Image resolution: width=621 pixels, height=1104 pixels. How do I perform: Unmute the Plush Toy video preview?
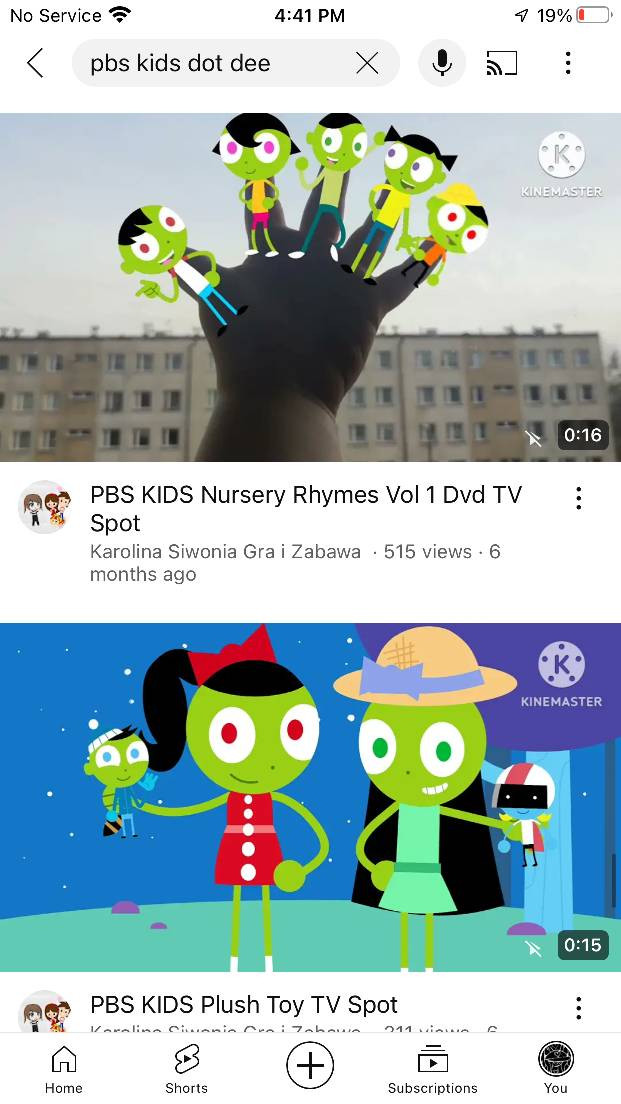(x=534, y=947)
